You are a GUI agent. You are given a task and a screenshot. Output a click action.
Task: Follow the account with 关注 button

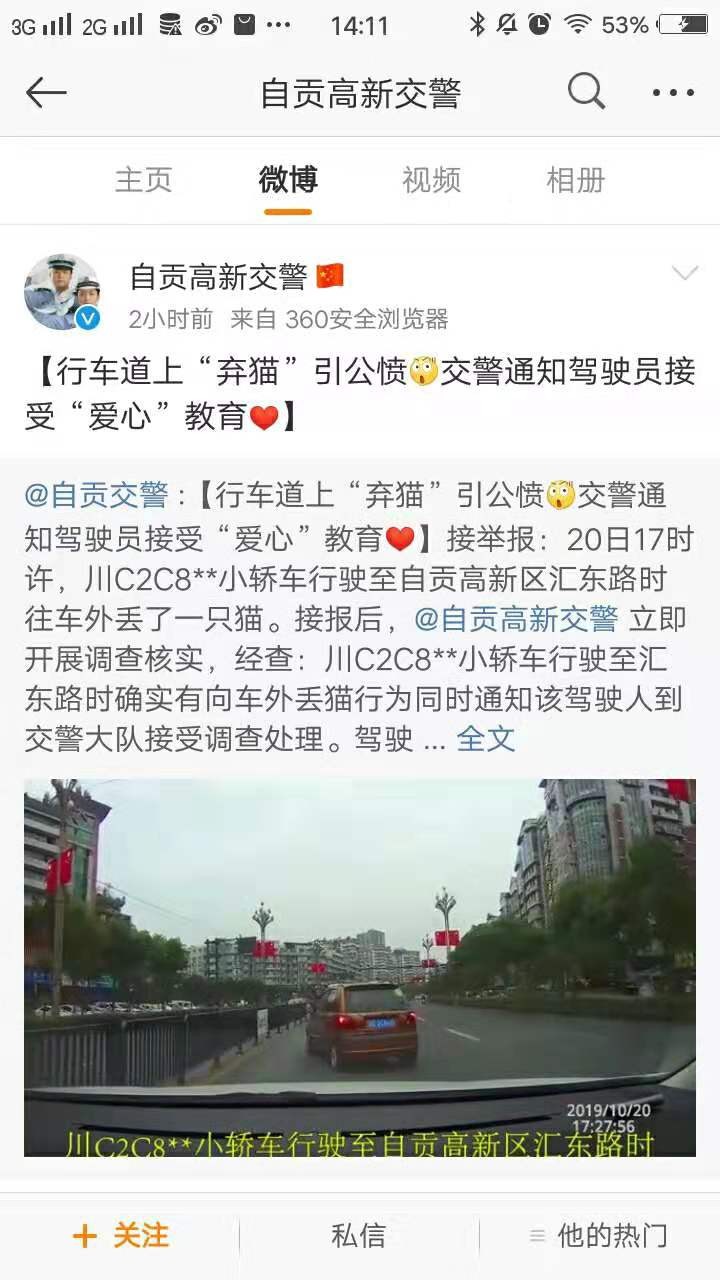120,1236
